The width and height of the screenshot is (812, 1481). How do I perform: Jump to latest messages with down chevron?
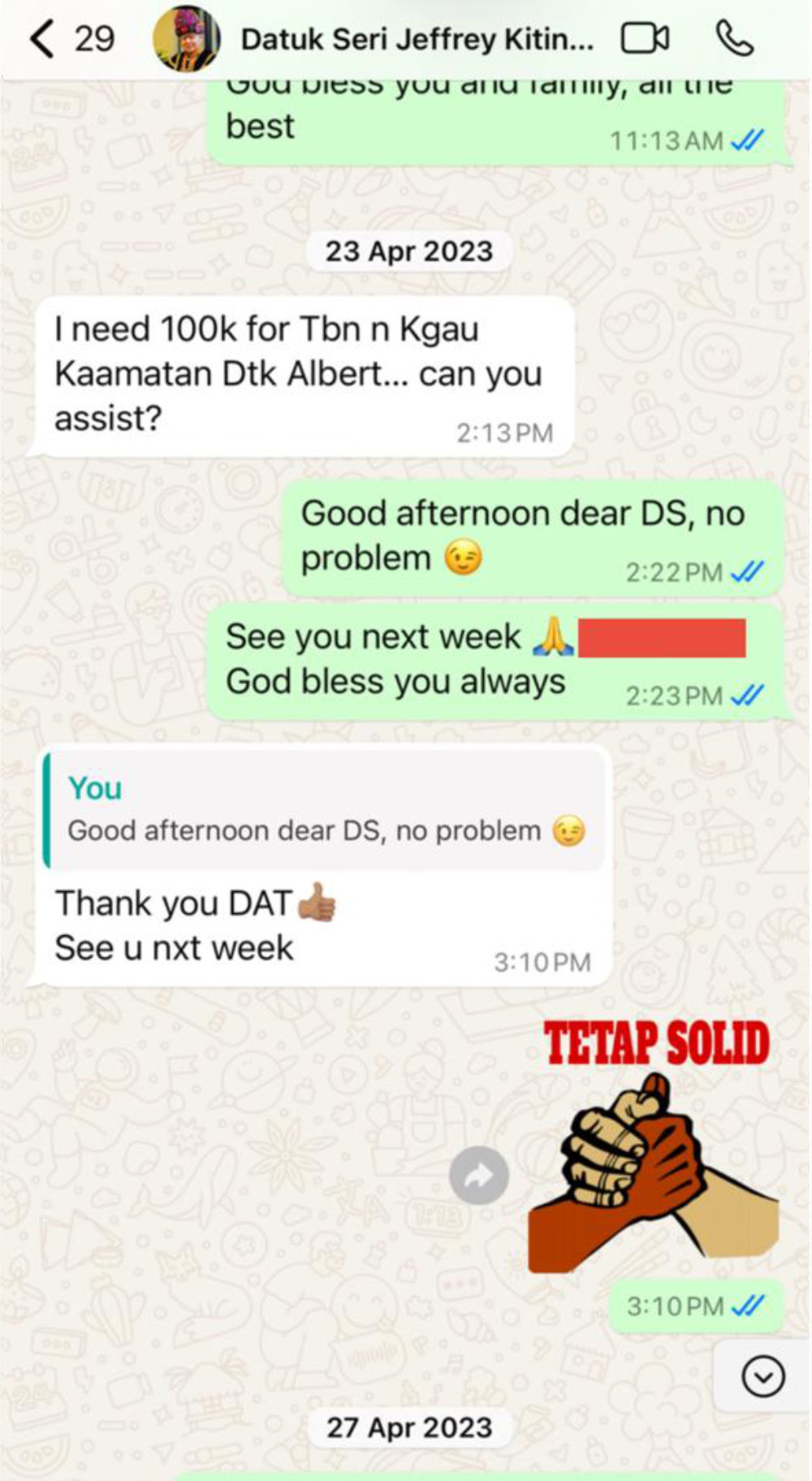(x=762, y=1376)
